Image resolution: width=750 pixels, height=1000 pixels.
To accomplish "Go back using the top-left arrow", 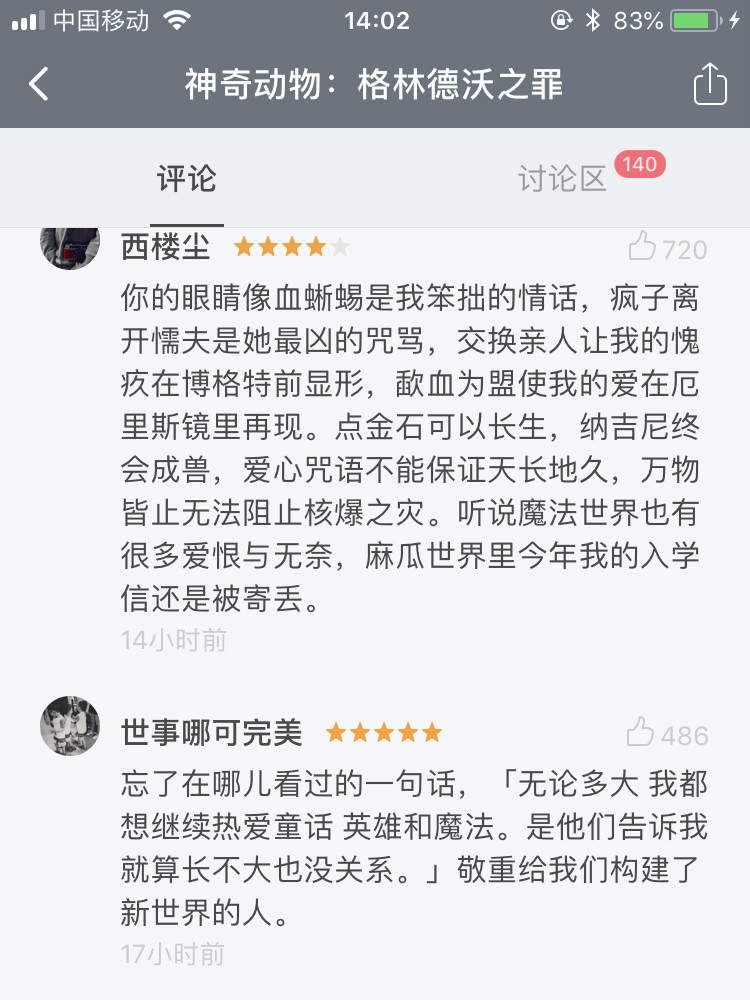I will [38, 84].
